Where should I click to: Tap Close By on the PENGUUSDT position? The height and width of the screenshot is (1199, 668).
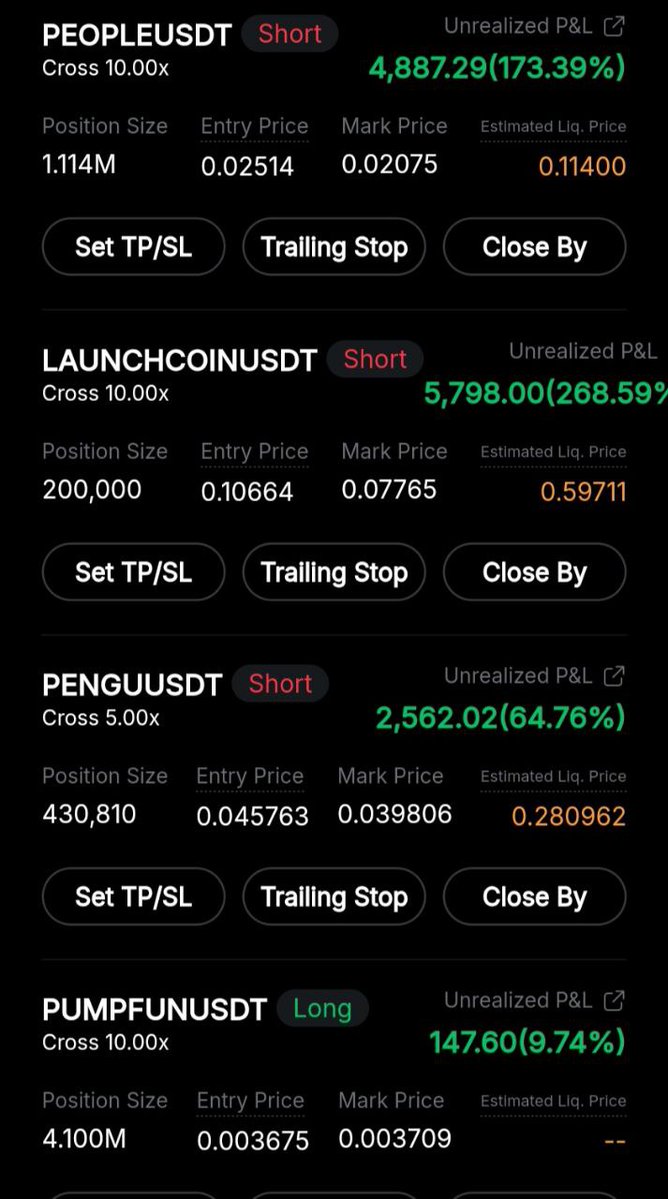pyautogui.click(x=534, y=896)
